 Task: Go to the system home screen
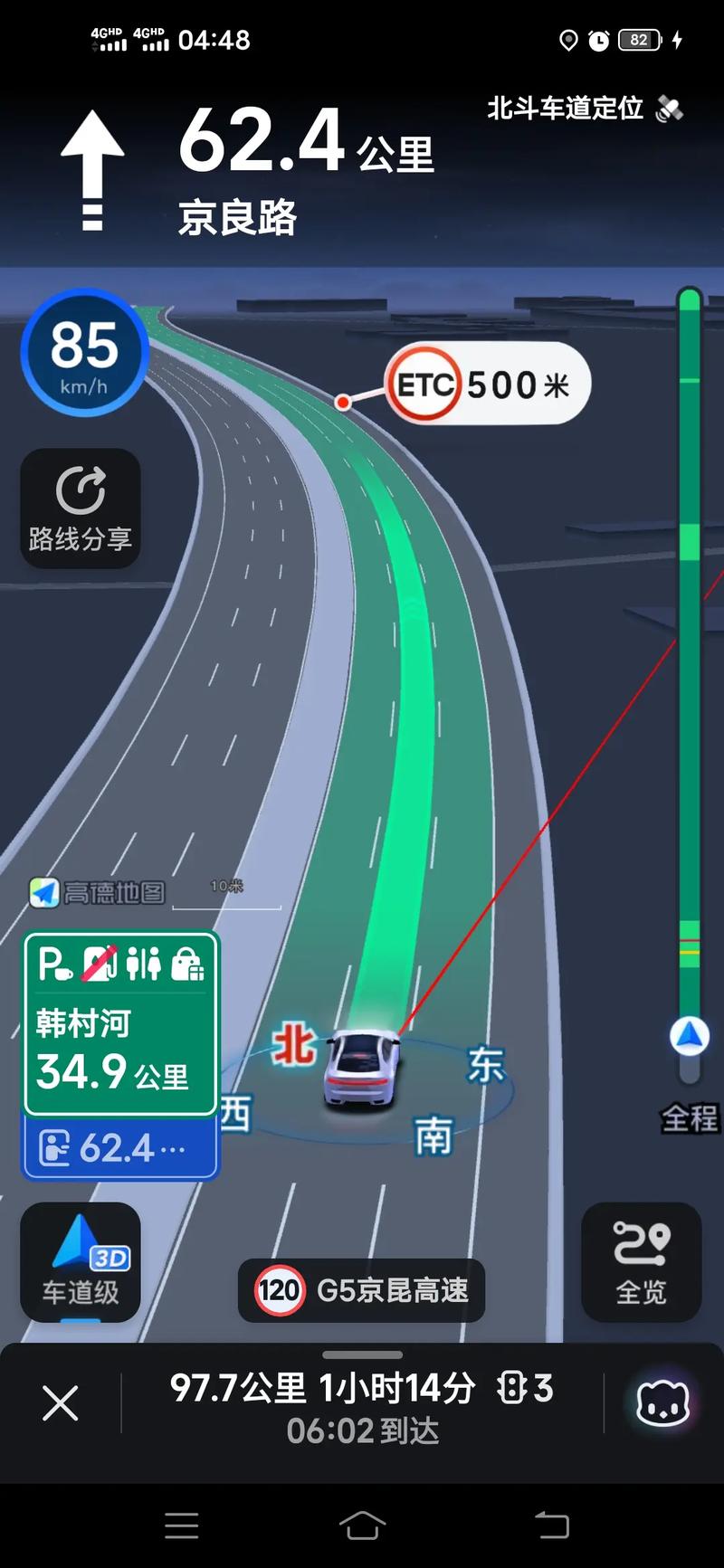362,1525
